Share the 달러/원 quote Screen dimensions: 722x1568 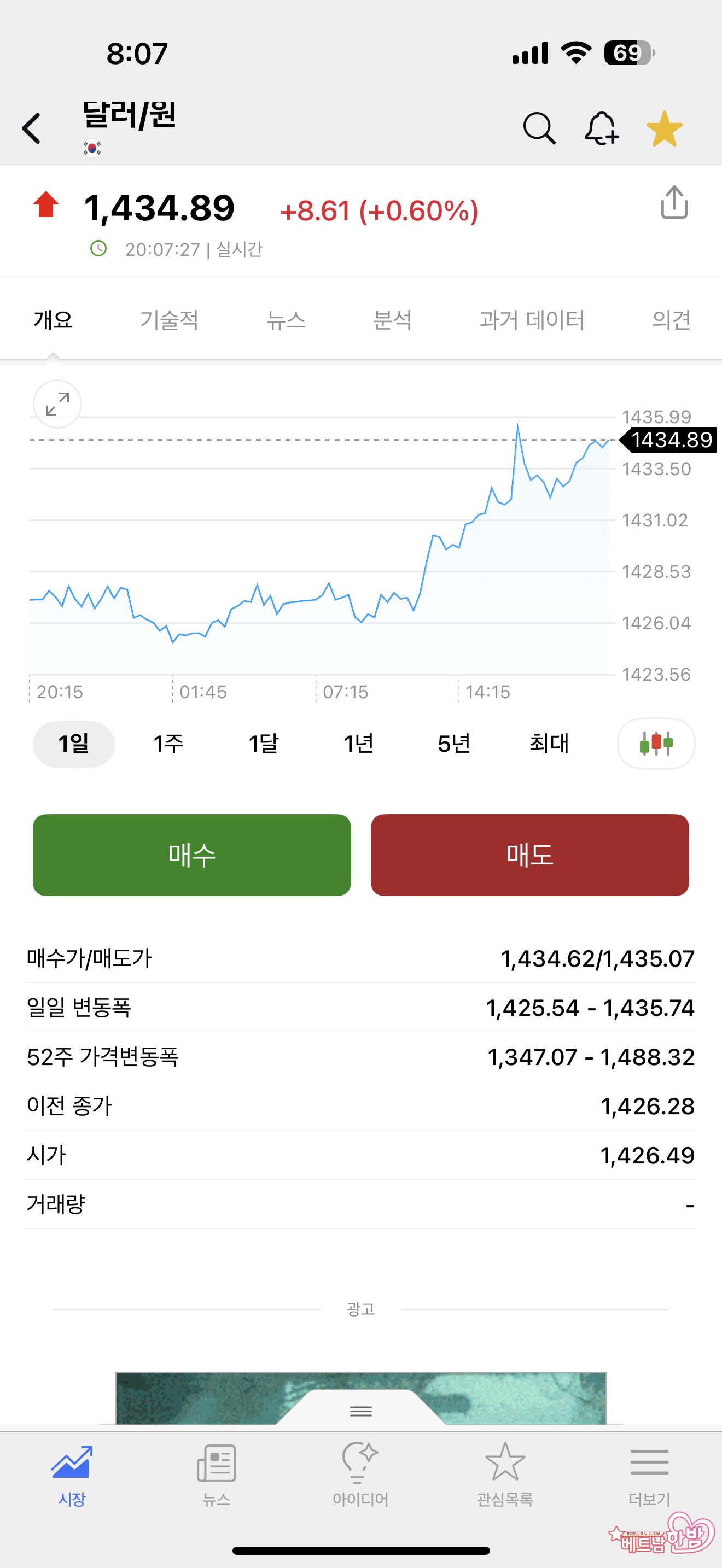click(x=674, y=203)
